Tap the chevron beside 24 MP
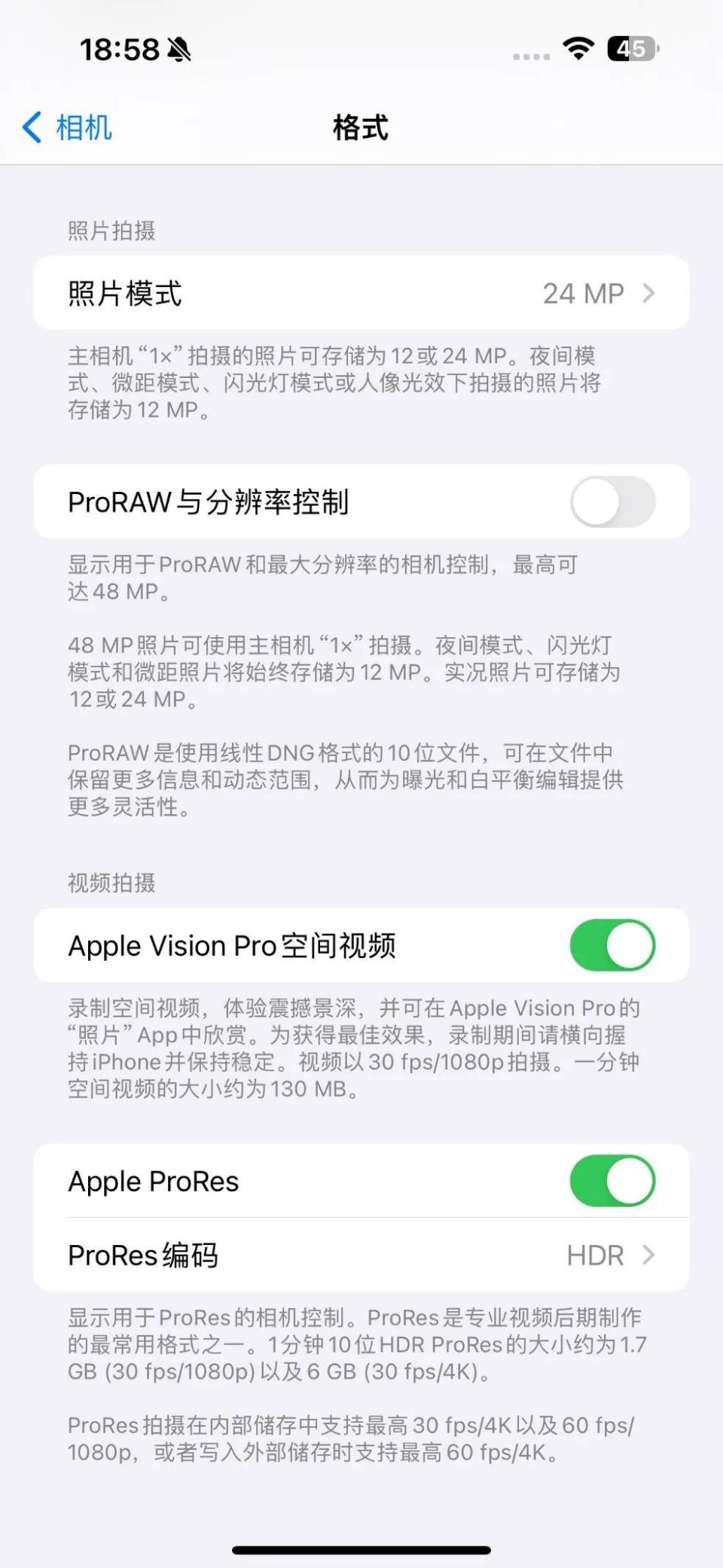The height and width of the screenshot is (1568, 723). click(x=649, y=294)
